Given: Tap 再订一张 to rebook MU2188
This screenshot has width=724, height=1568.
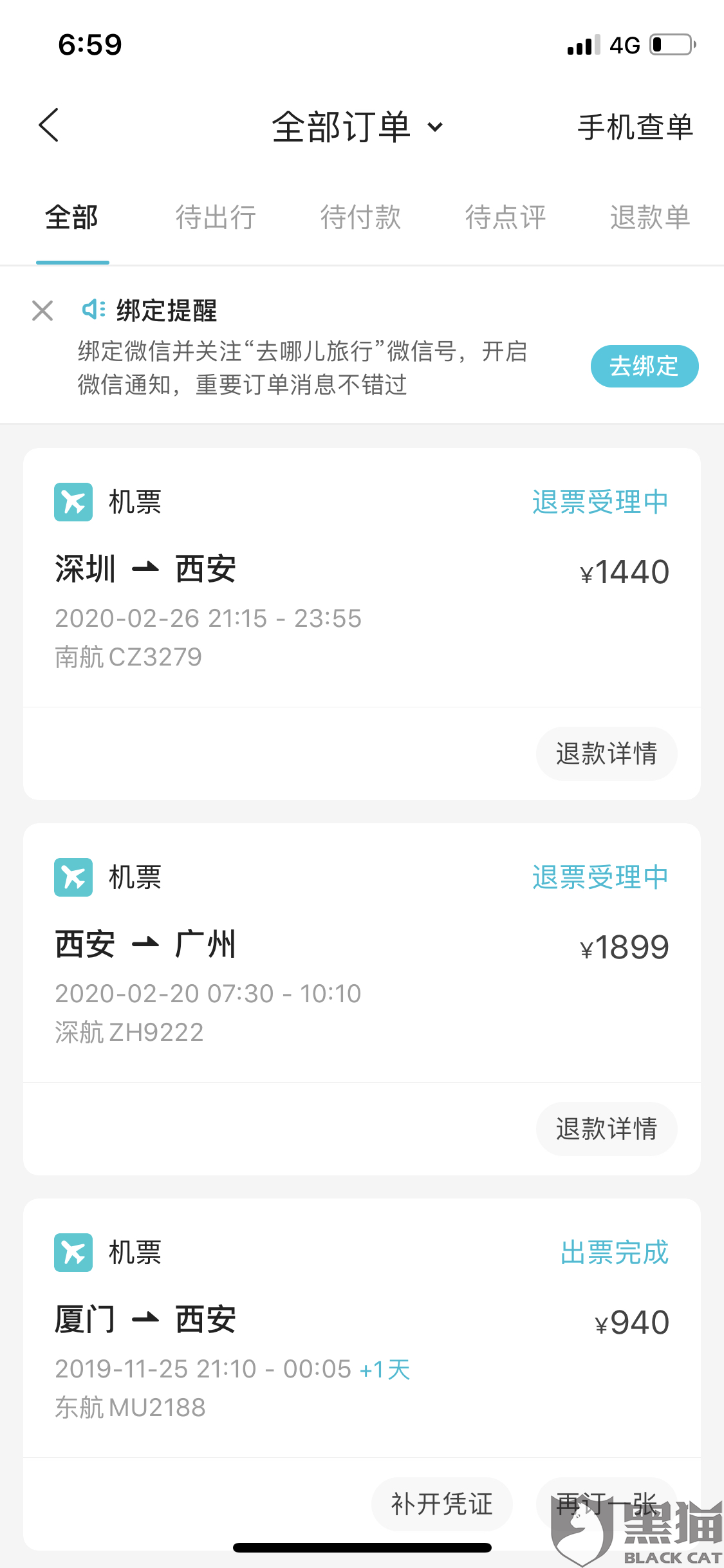Looking at the screenshot, I should point(606,1504).
